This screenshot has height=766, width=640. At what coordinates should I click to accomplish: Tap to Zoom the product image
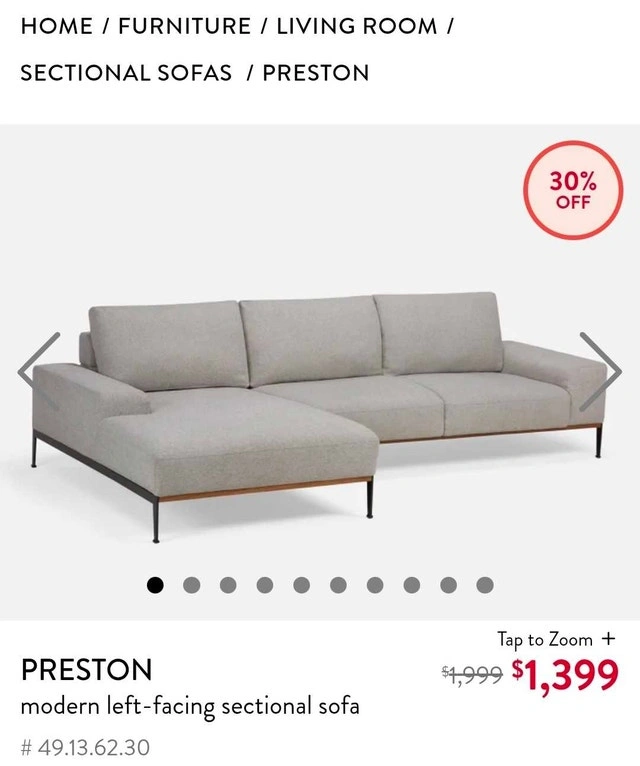pos(556,639)
